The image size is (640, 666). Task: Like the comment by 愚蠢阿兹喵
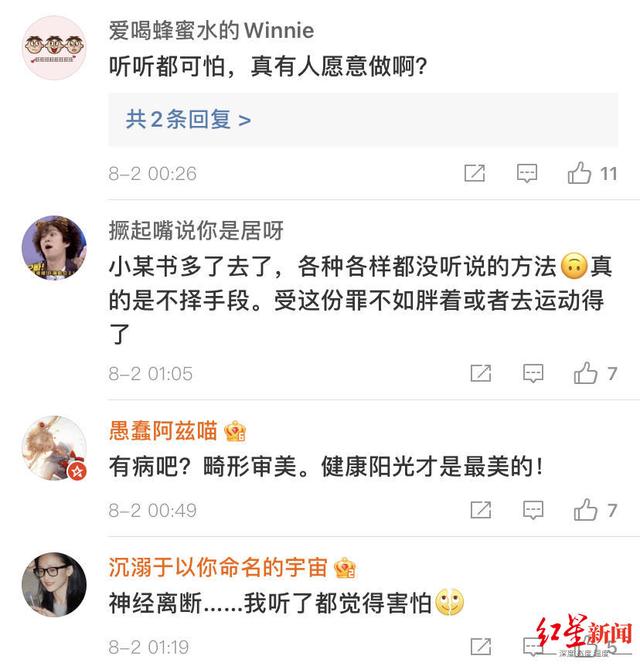click(585, 511)
